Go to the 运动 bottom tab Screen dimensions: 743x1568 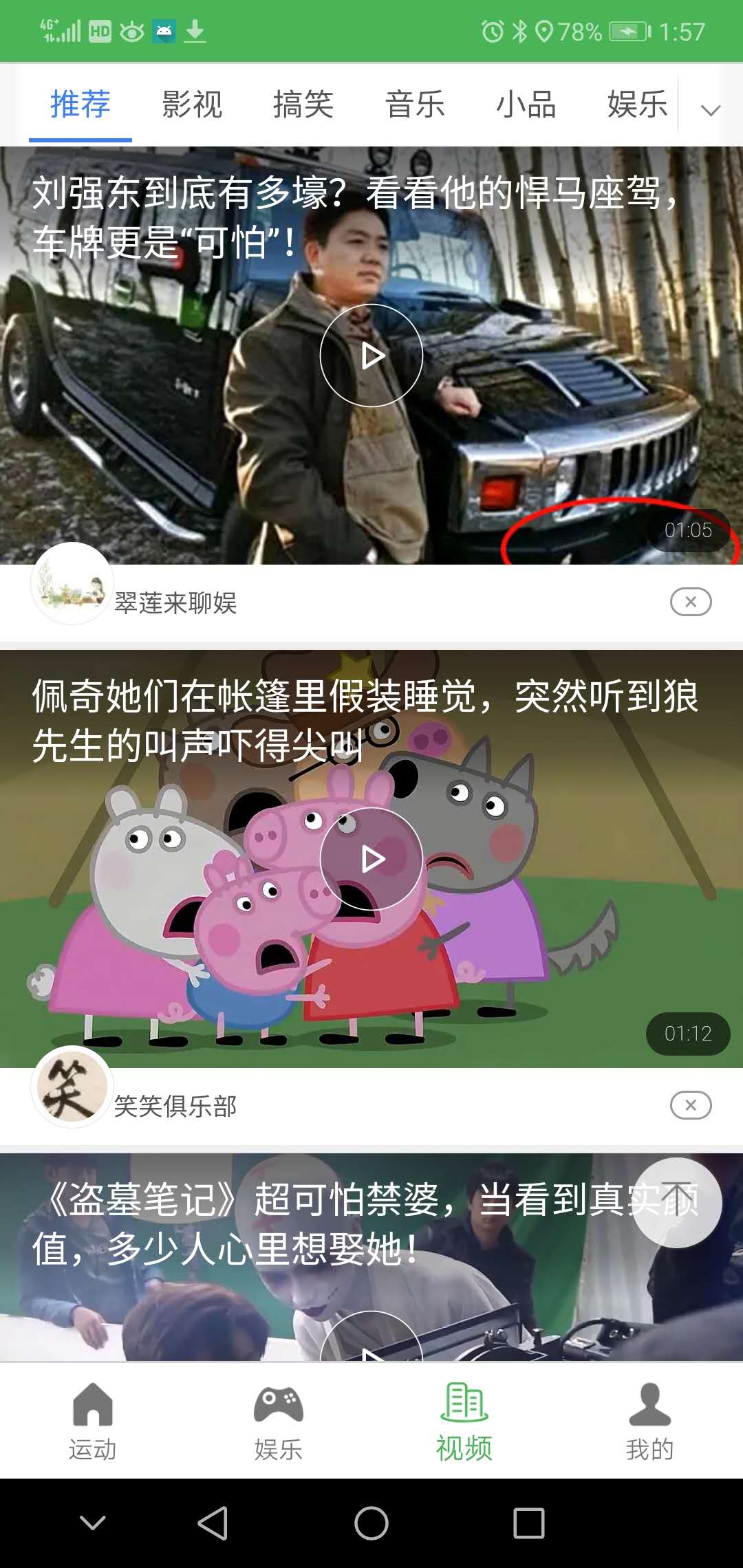93,1422
